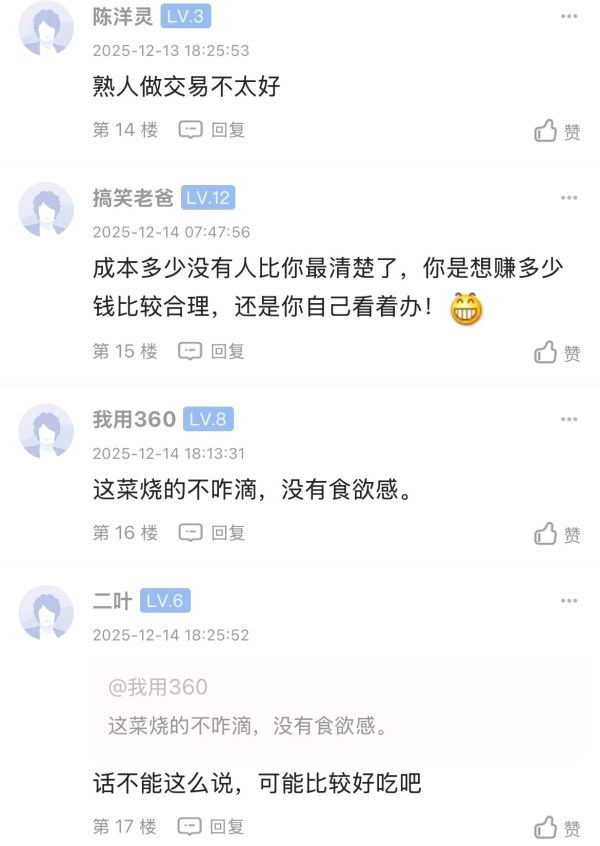Open overflow menu on 二叶's comment
600x846 pixels.
569,601
